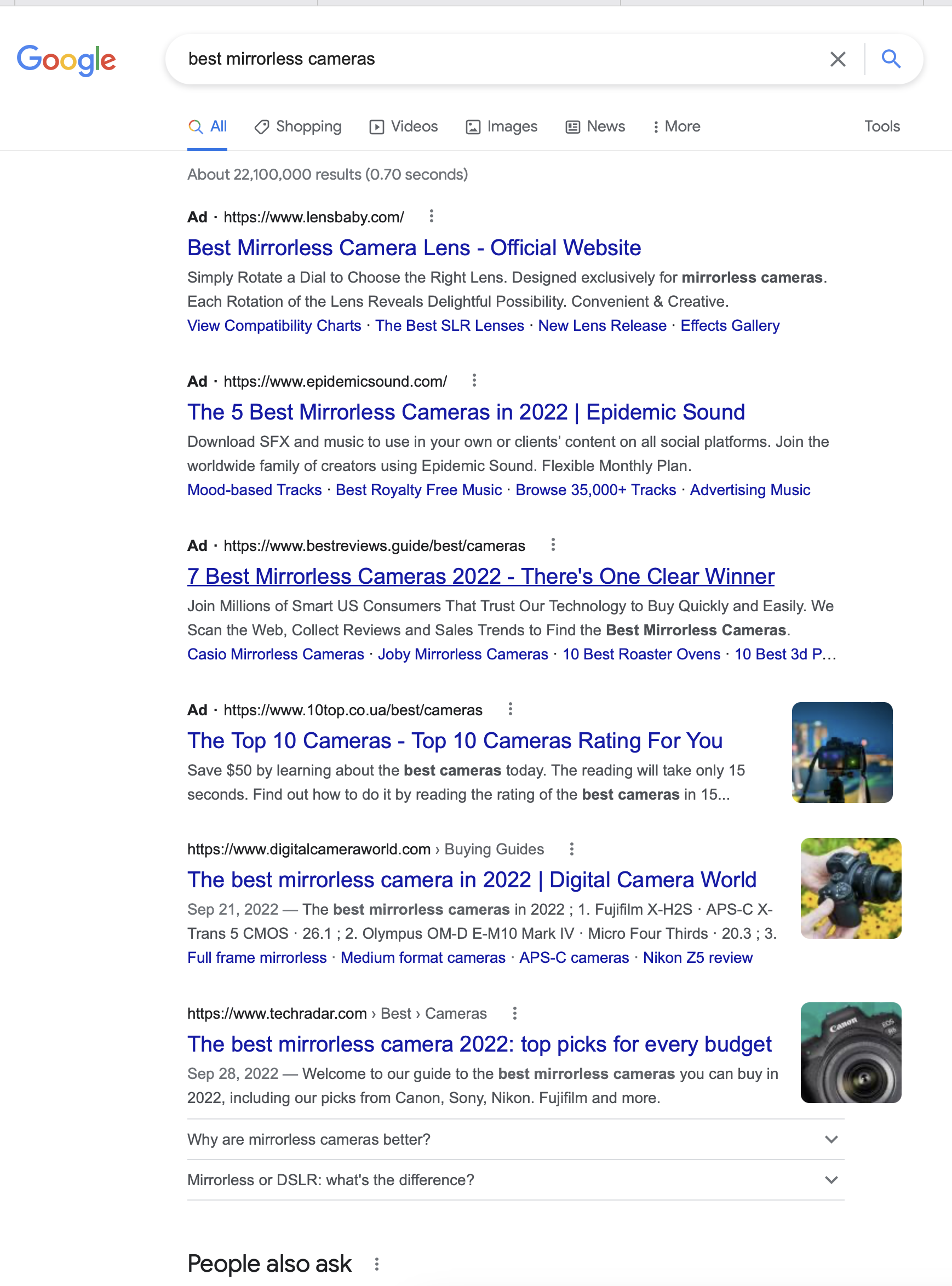Open search Tools
The height and width of the screenshot is (1286, 952).
(x=882, y=126)
